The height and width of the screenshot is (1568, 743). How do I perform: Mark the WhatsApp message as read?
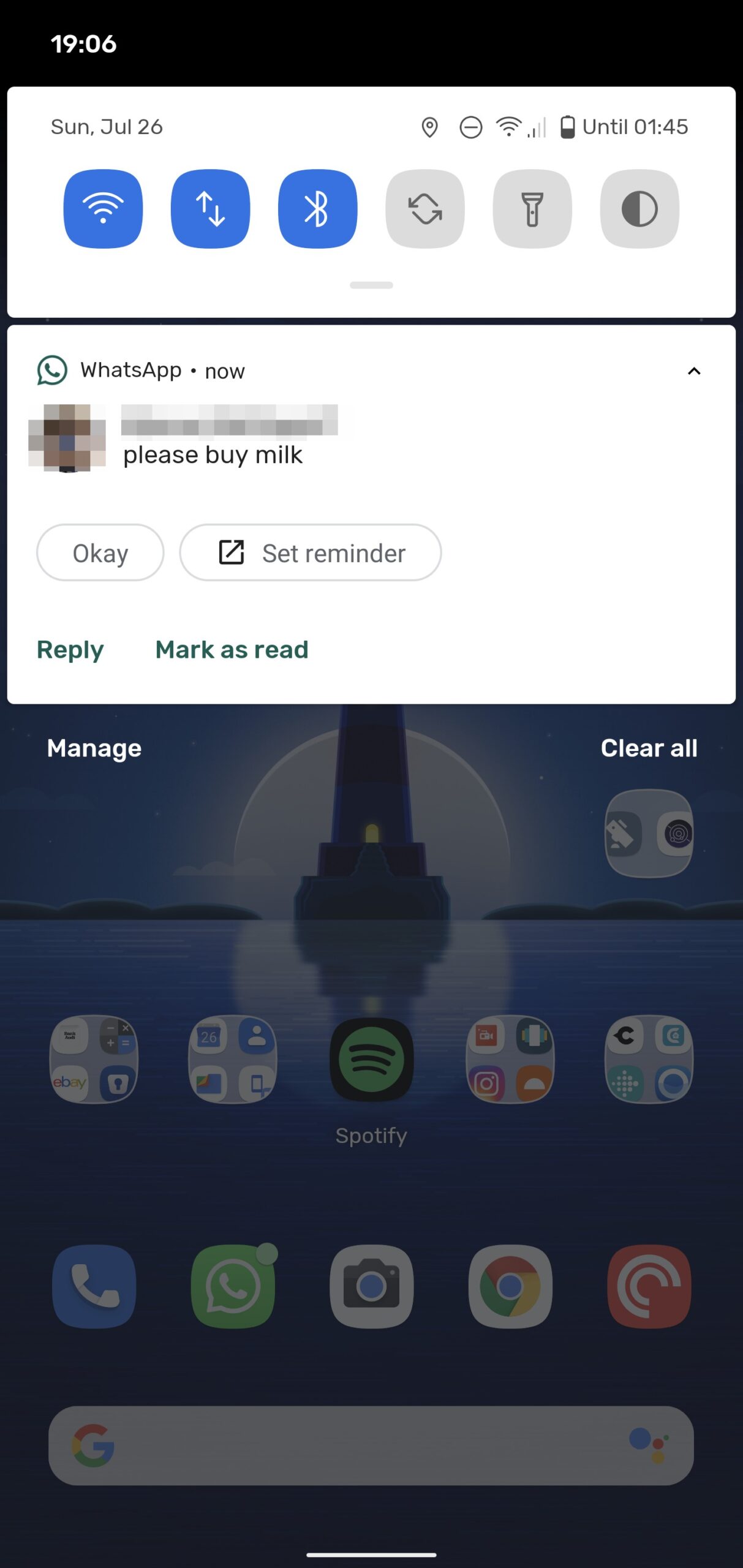pyautogui.click(x=232, y=649)
